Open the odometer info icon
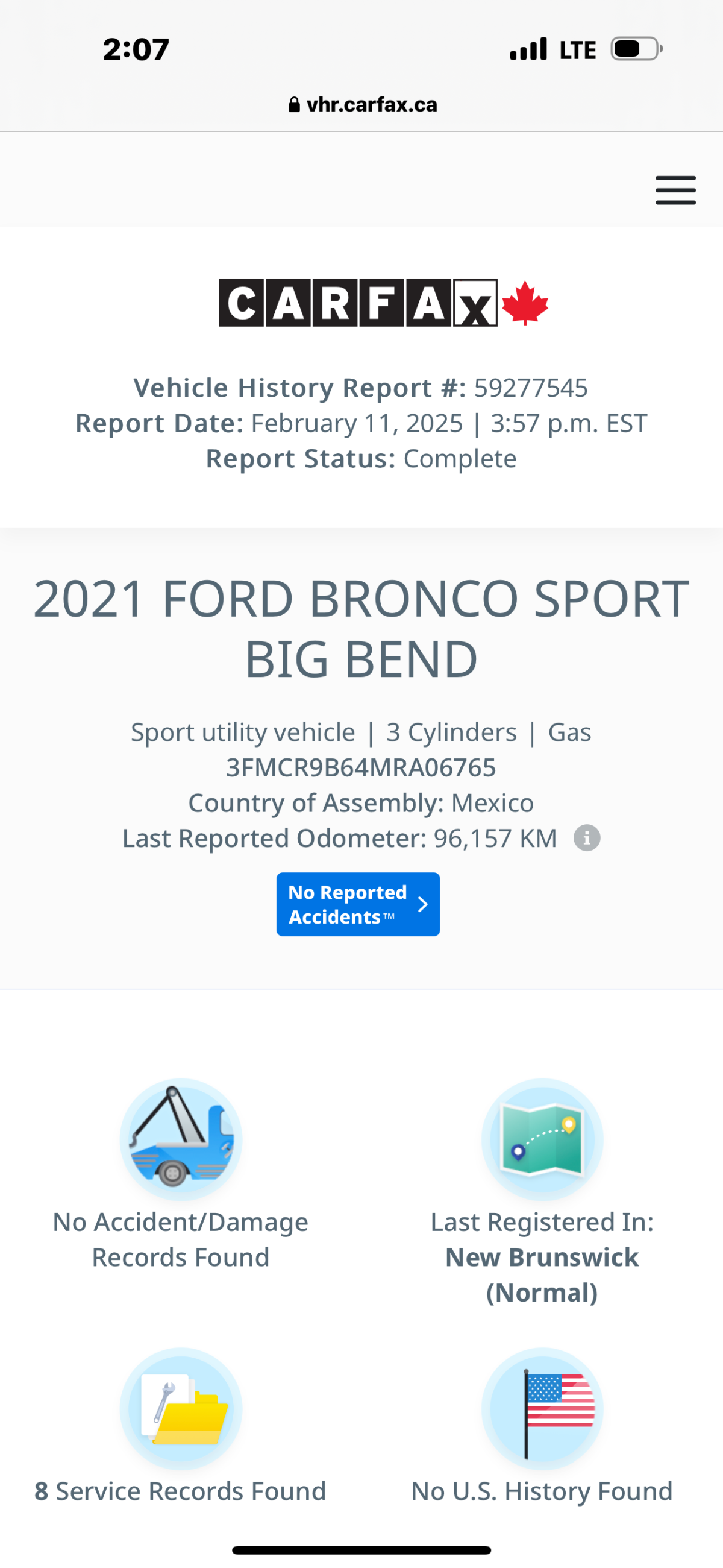 point(587,838)
